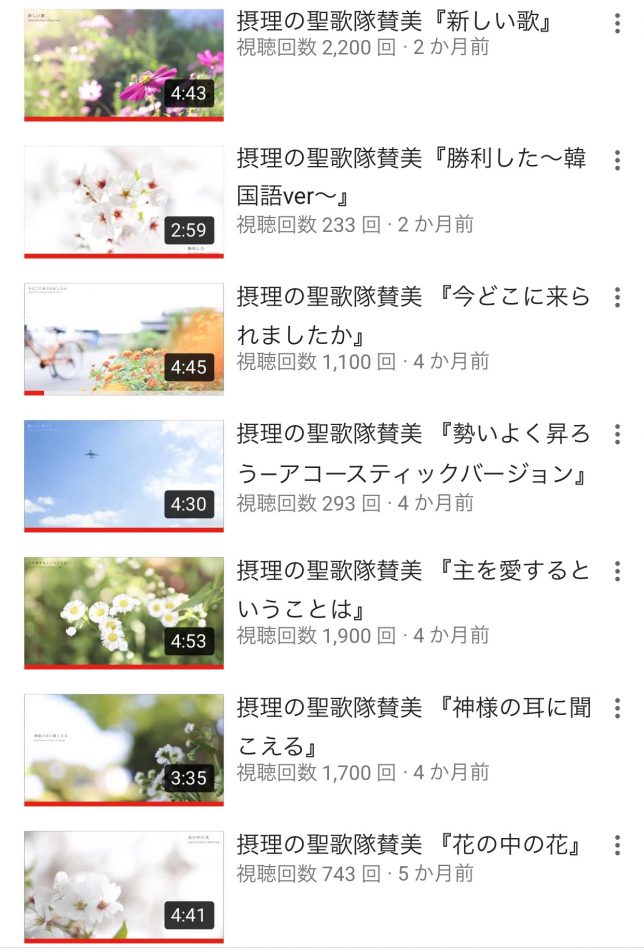Tap the overflow menu for 『花の中の花』
This screenshot has height=948, width=644.
(618, 846)
